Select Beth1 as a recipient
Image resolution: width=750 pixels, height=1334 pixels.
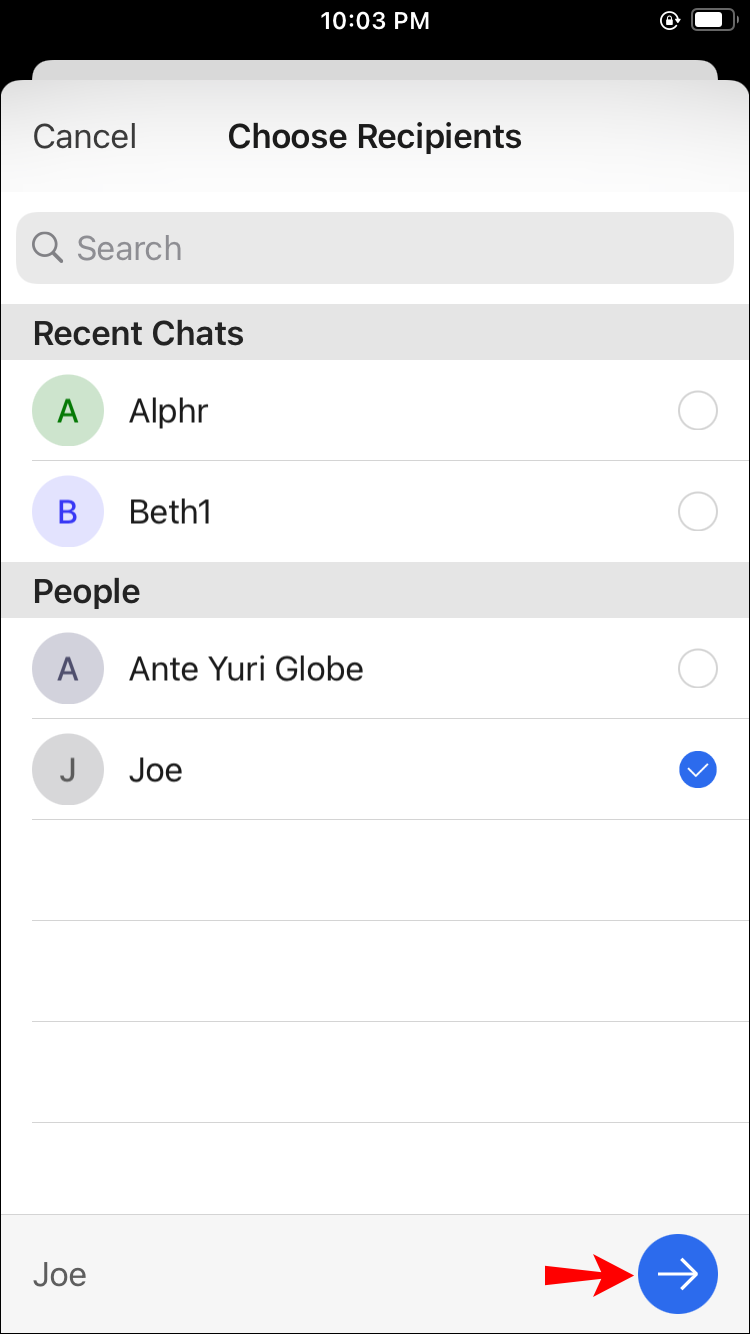tap(697, 512)
